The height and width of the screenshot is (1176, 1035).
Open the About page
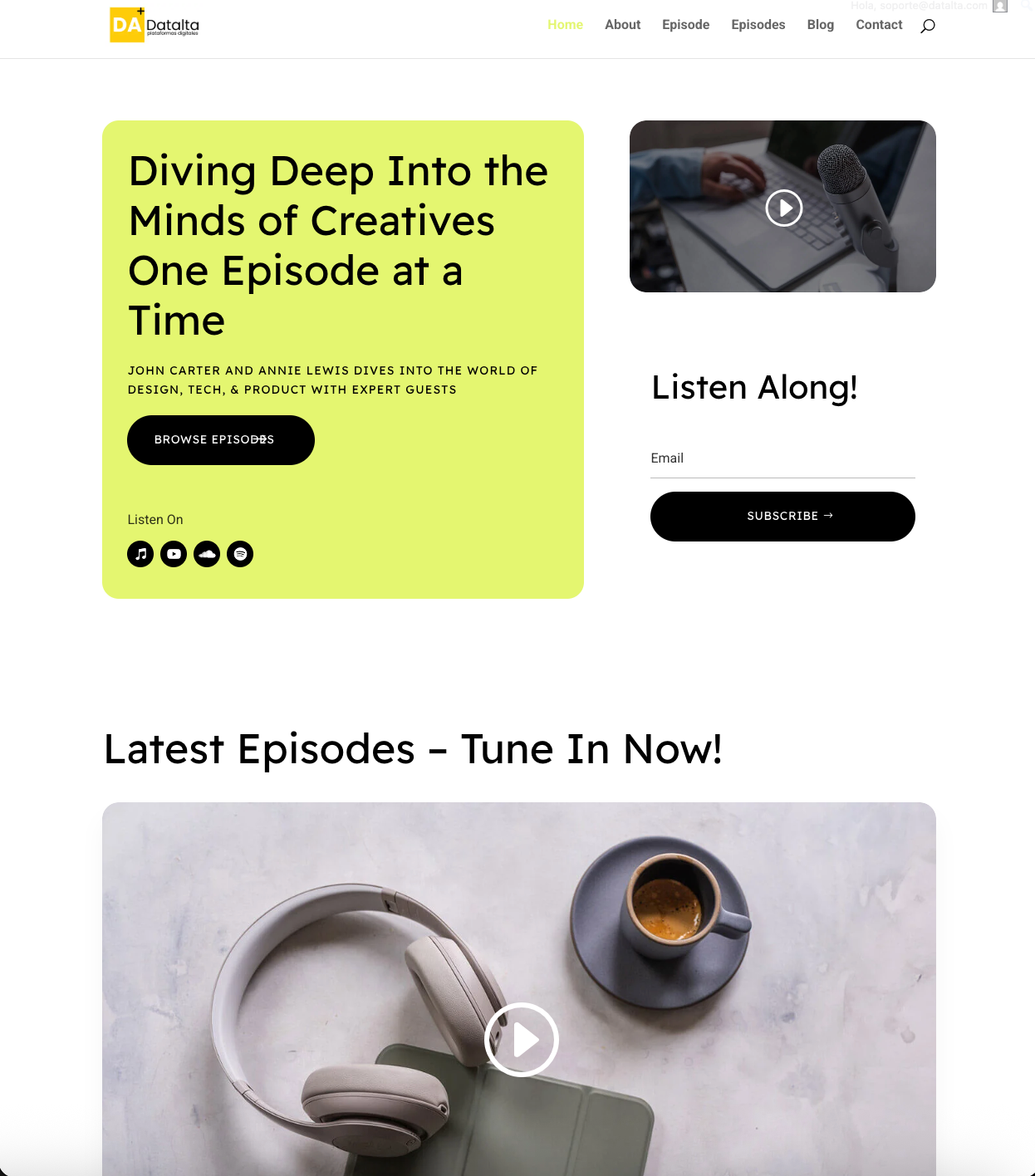622,25
